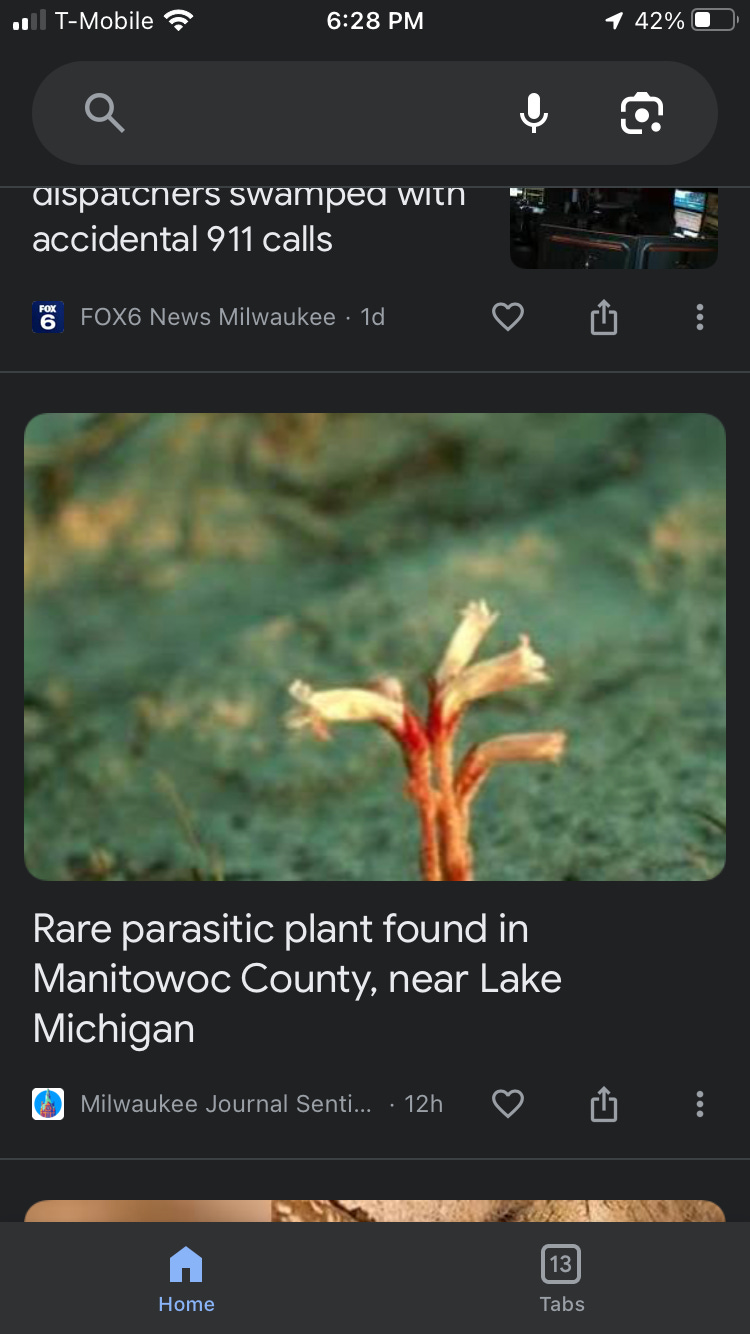Open more options for the FOX6 story
Viewport: 750px width, 1334px height.
(x=699, y=318)
